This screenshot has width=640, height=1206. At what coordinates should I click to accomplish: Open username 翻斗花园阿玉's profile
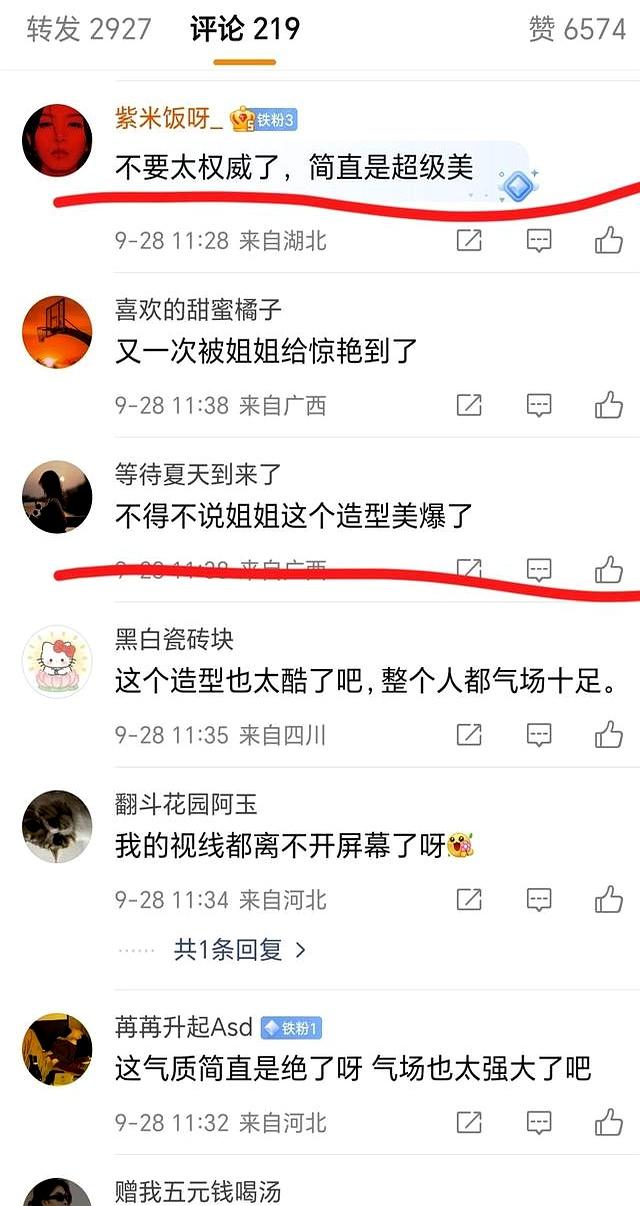tap(186, 804)
